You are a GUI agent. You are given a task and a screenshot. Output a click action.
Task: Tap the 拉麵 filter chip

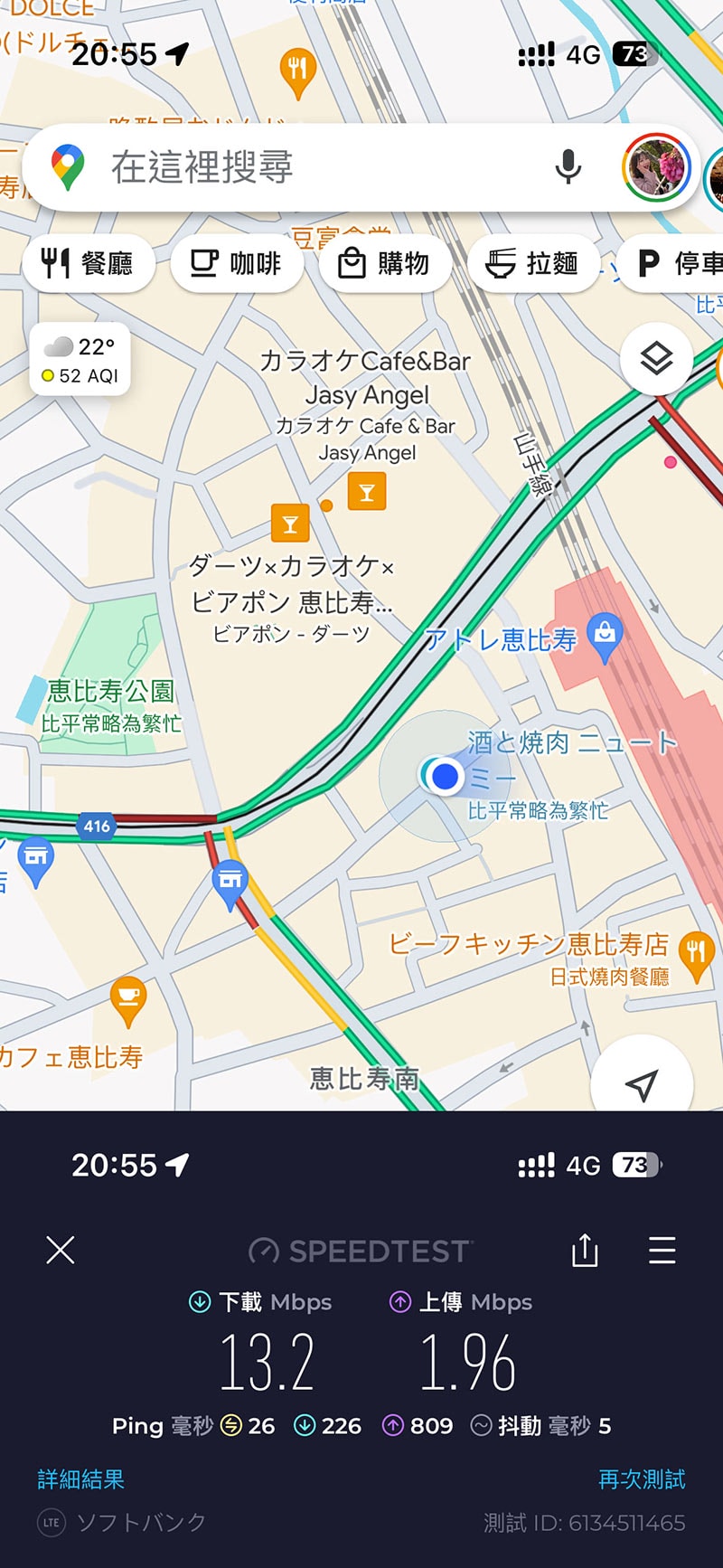532,263
